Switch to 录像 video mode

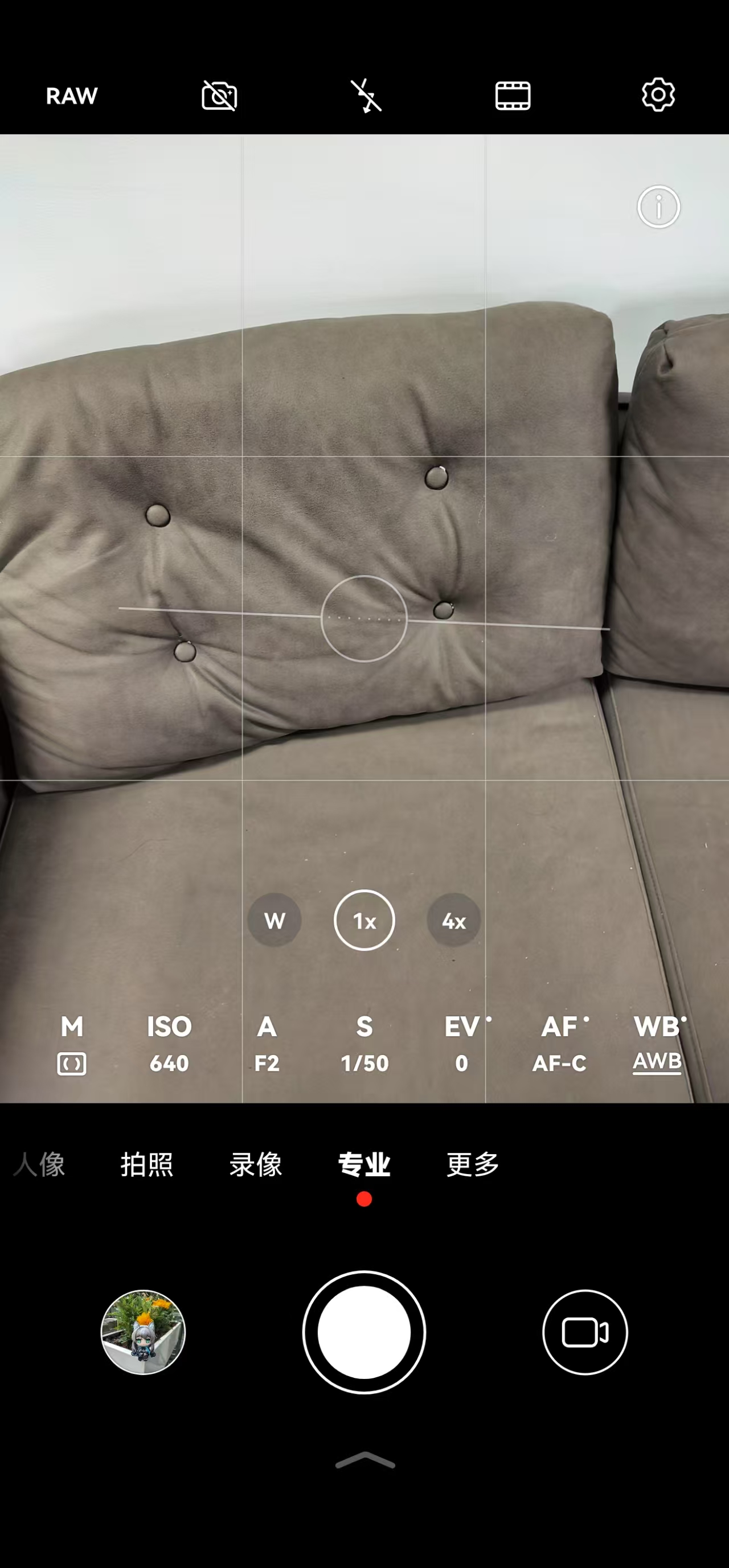(x=256, y=1165)
